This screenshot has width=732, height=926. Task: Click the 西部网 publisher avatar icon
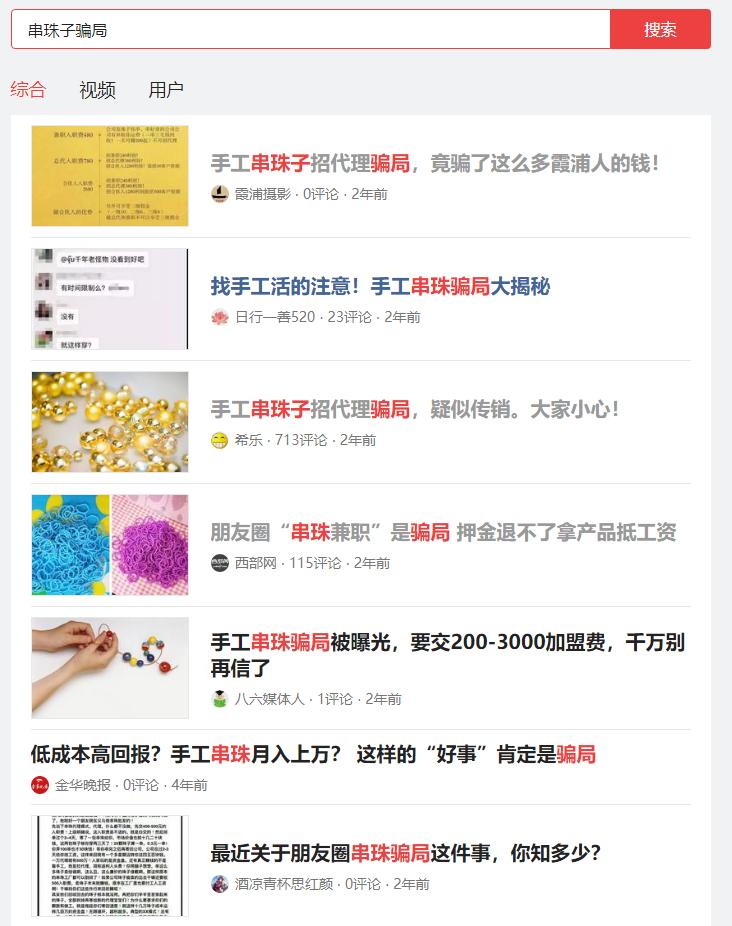(218, 563)
